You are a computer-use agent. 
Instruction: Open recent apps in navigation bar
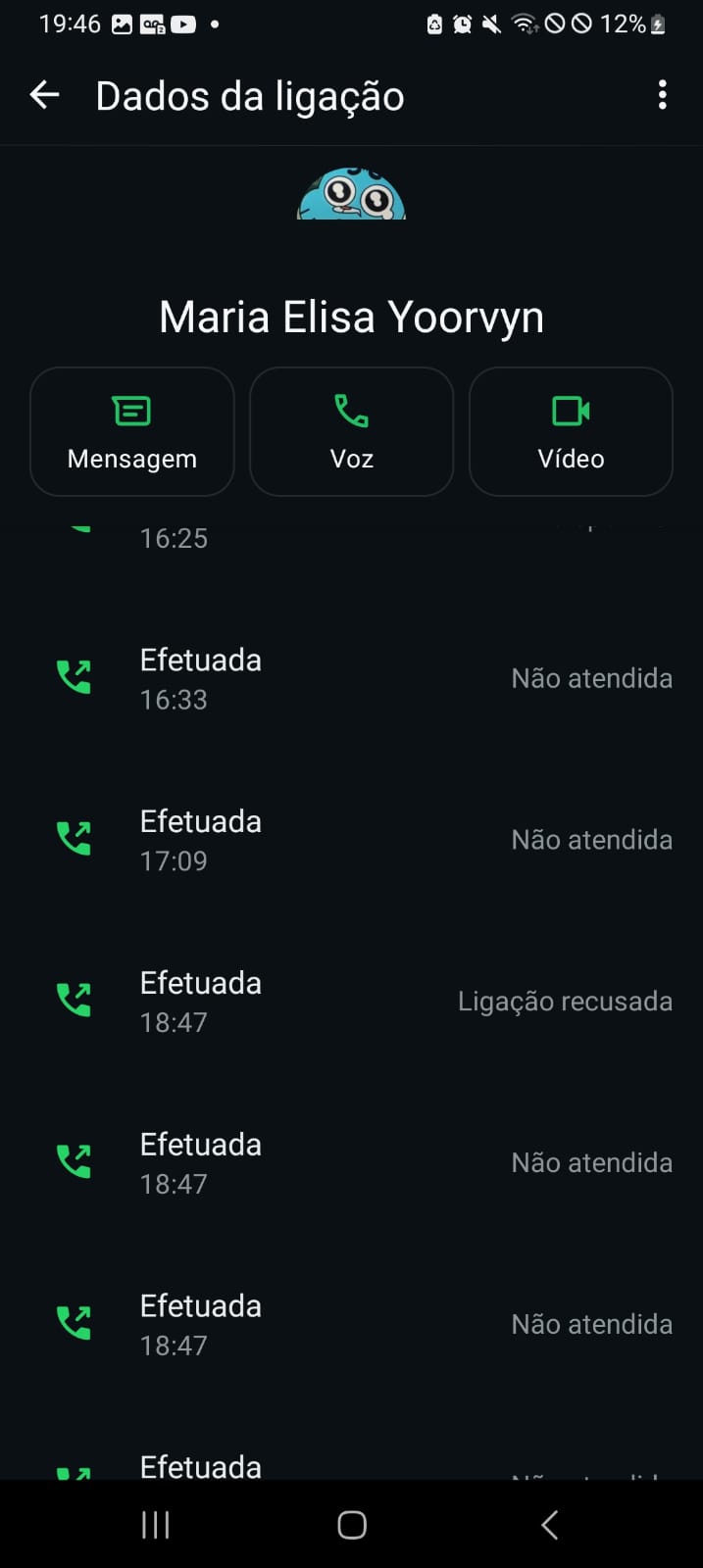point(155,1524)
